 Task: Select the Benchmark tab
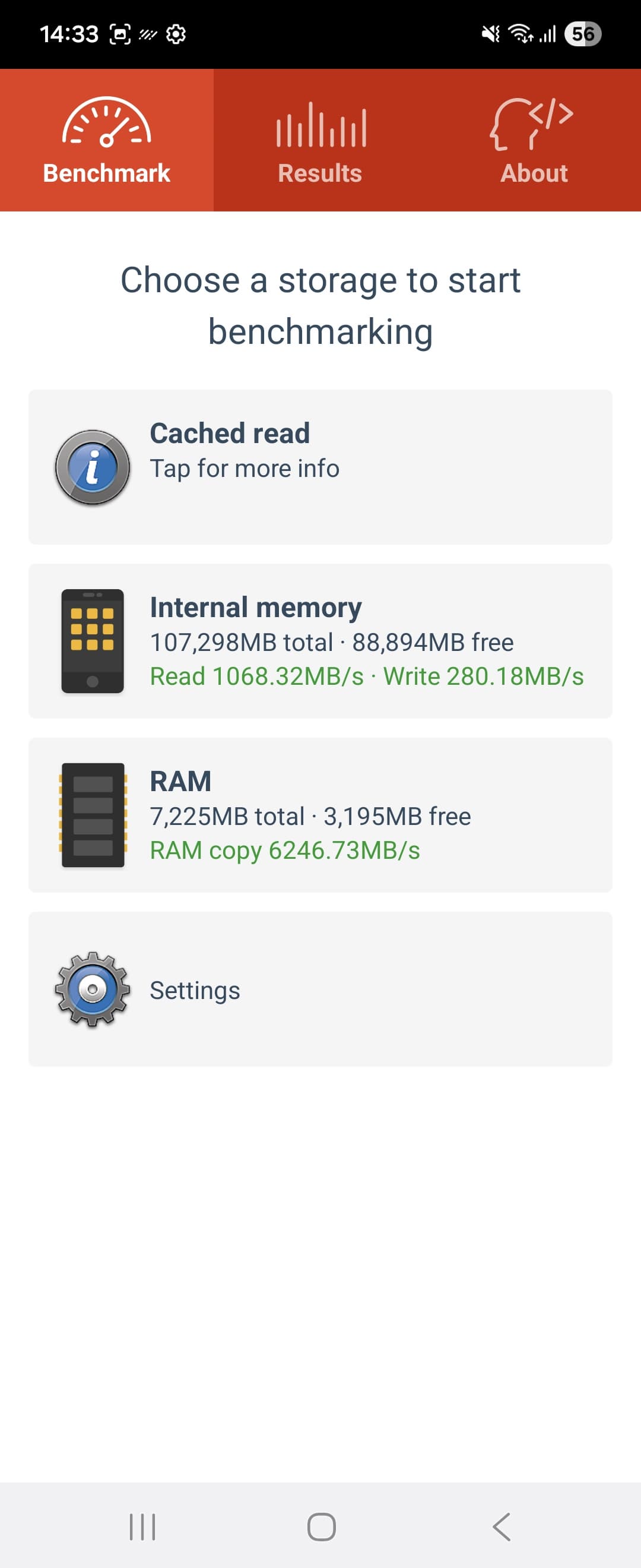106,141
